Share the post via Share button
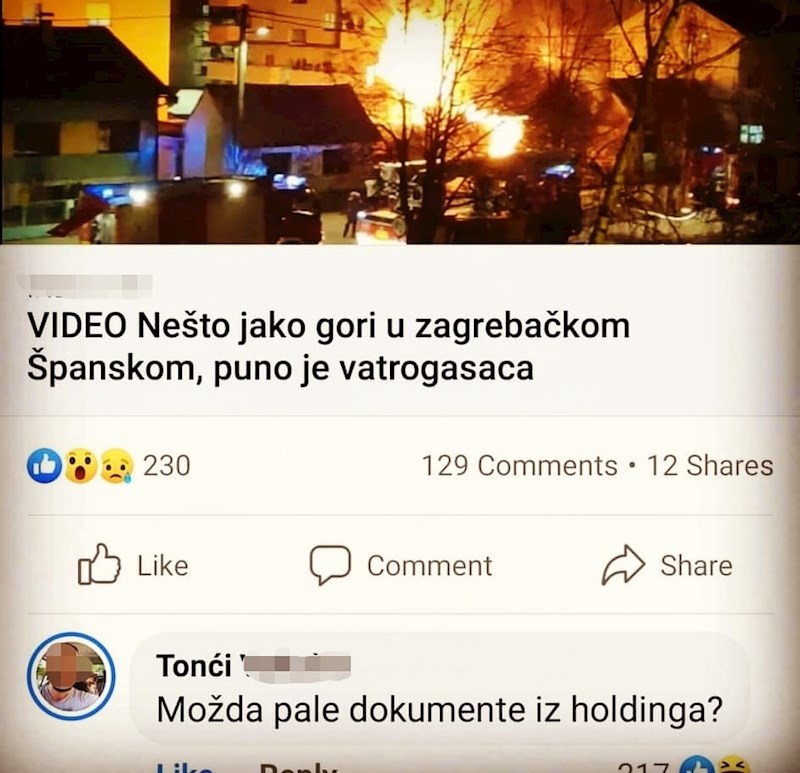The height and width of the screenshot is (773, 800). click(x=667, y=565)
